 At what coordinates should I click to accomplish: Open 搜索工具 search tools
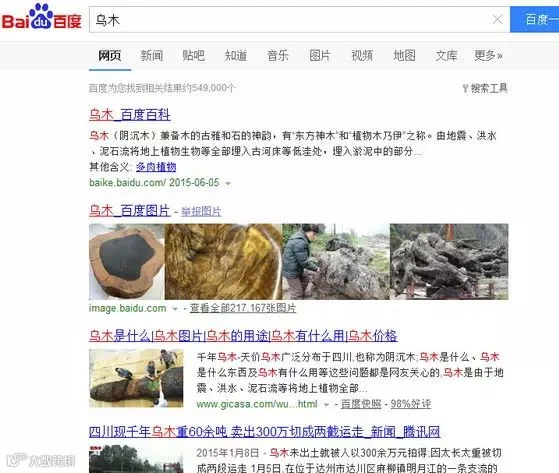click(x=485, y=88)
